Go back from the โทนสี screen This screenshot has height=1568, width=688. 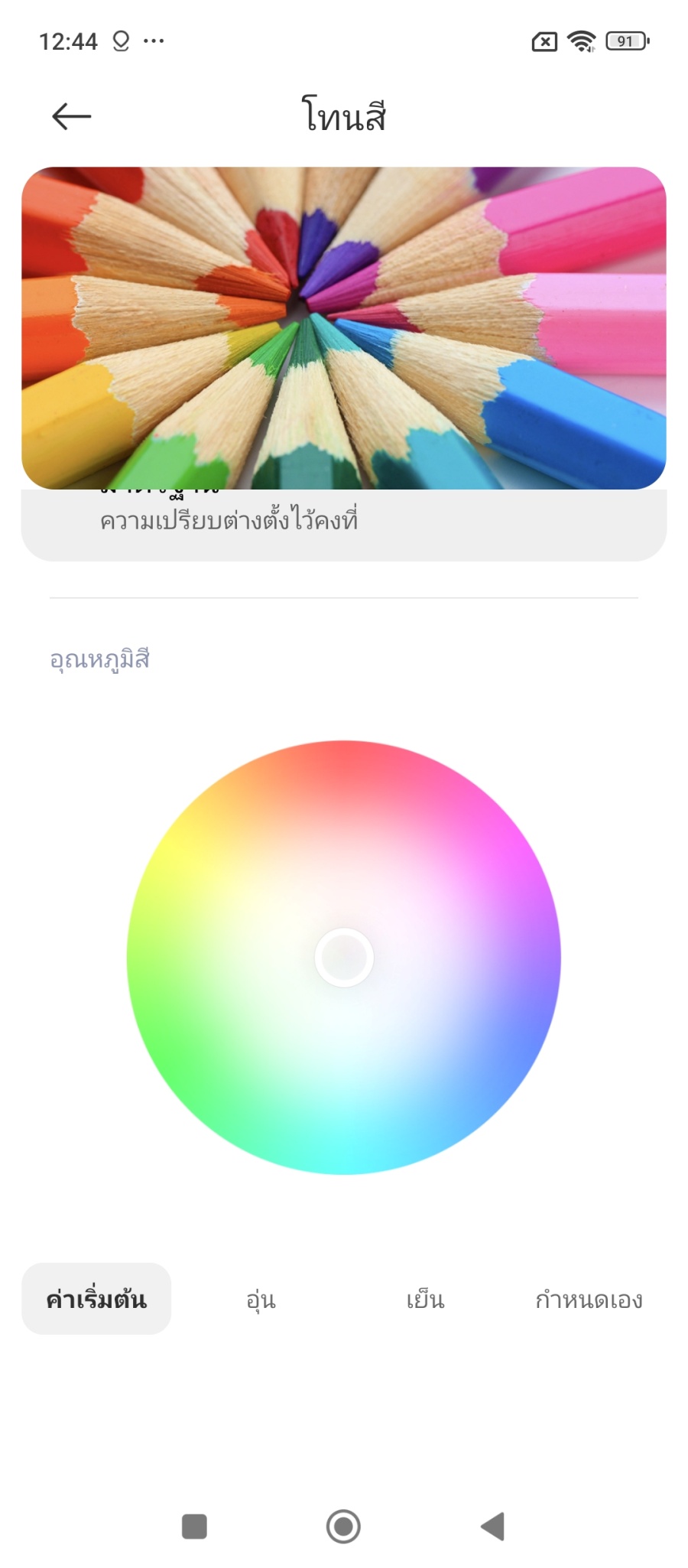(71, 116)
